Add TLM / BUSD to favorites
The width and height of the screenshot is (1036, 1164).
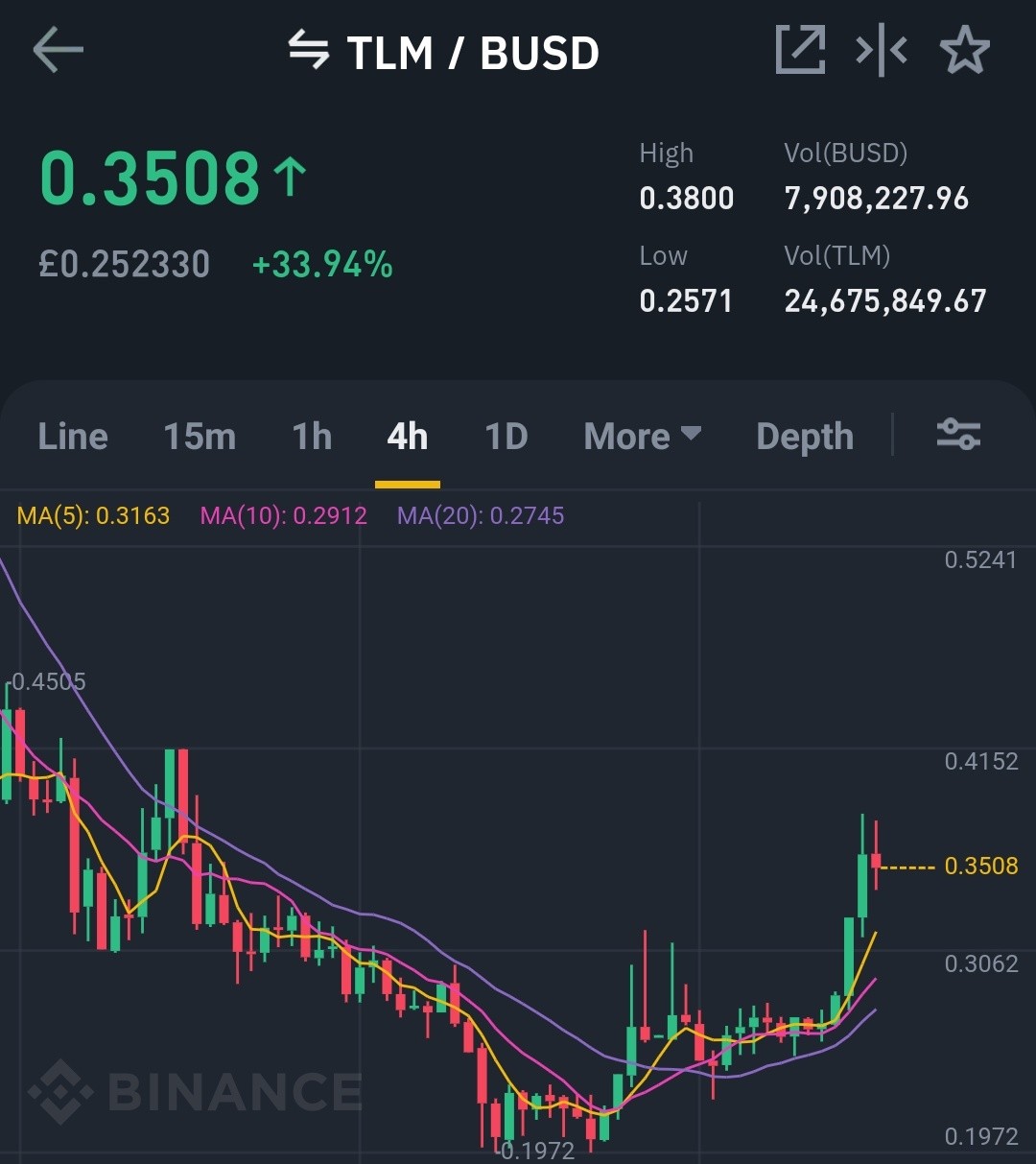[964, 50]
